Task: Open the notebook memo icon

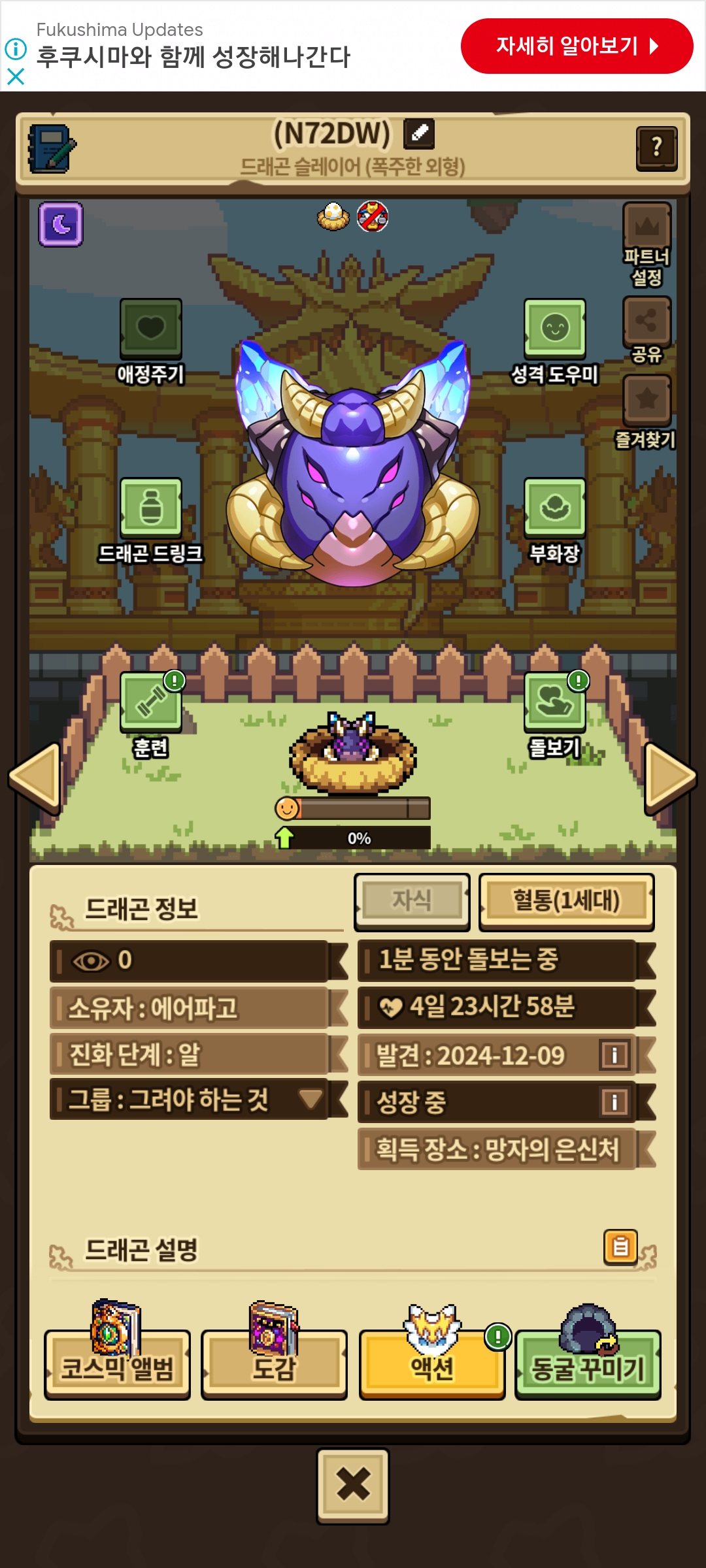Action: 51,148
